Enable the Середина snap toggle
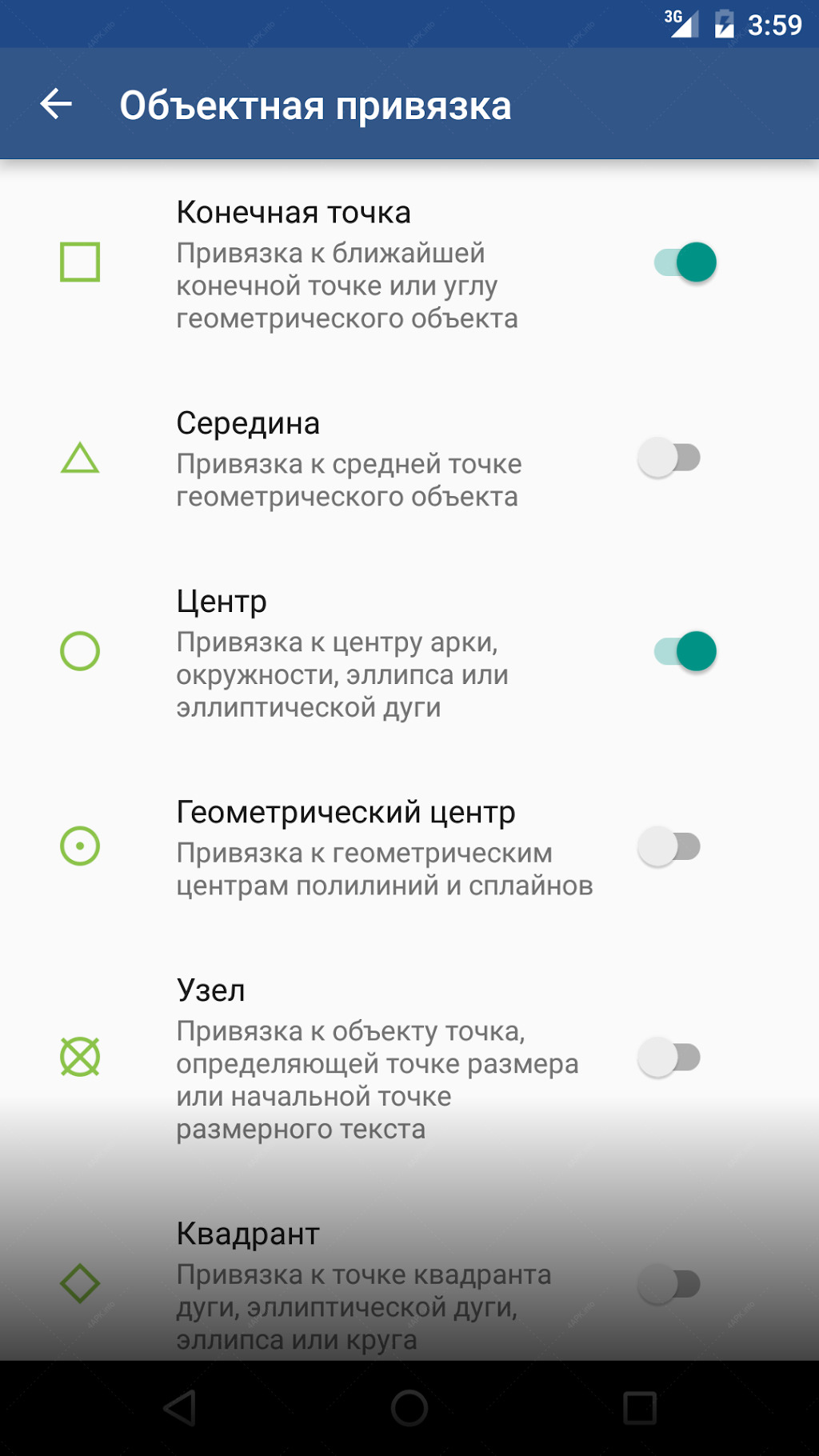This screenshot has height=1456, width=819. click(x=669, y=458)
